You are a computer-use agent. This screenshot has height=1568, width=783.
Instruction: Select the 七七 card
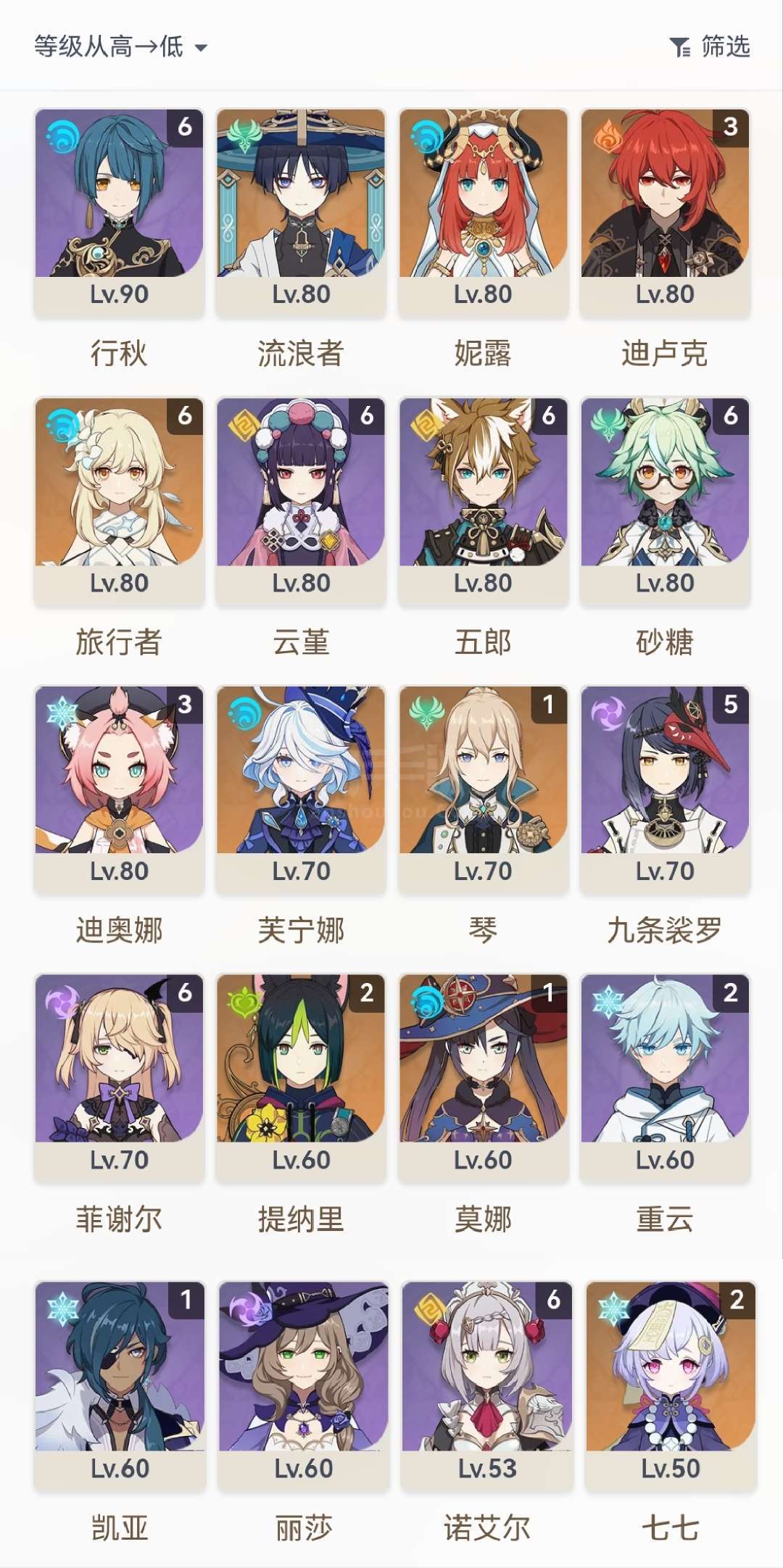[x=671, y=1387]
